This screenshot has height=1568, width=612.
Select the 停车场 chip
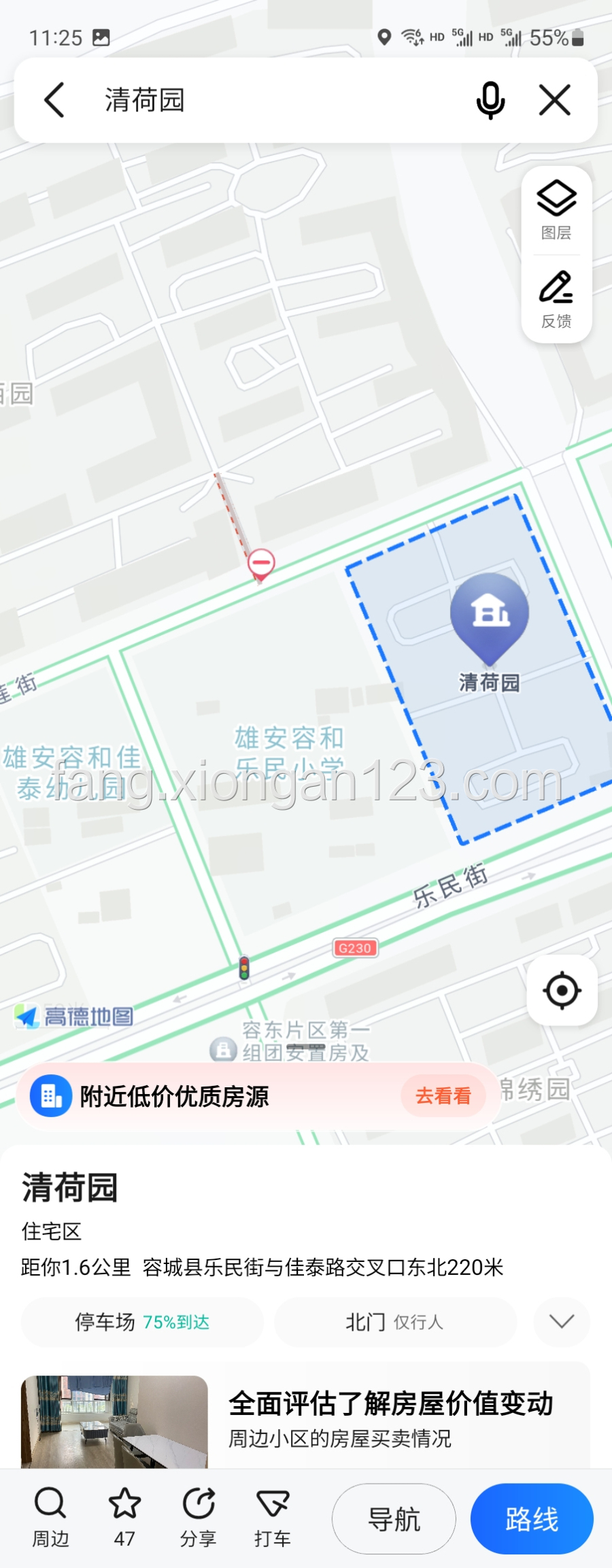(142, 1322)
